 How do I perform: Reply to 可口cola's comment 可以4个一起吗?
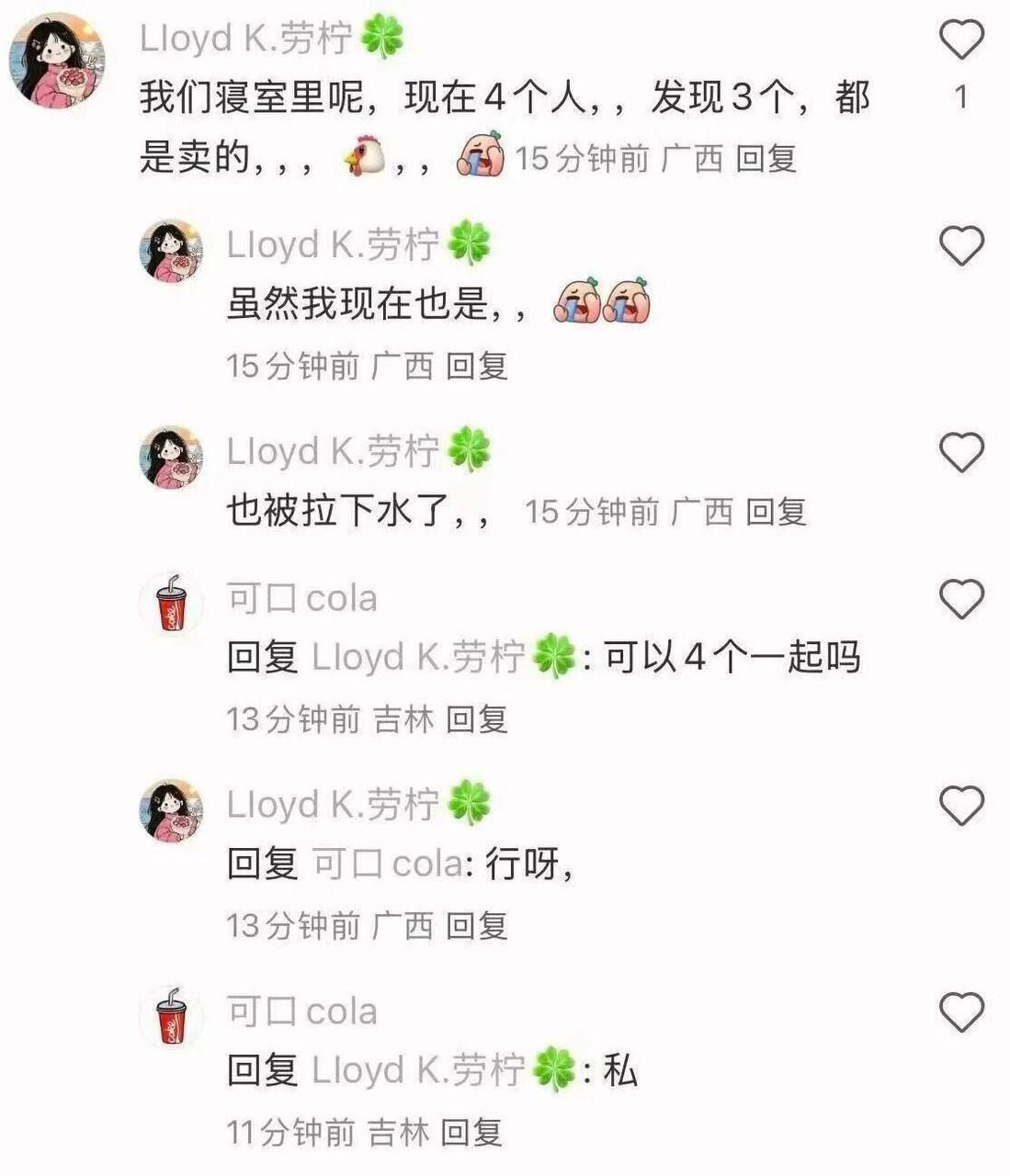[x=476, y=718]
